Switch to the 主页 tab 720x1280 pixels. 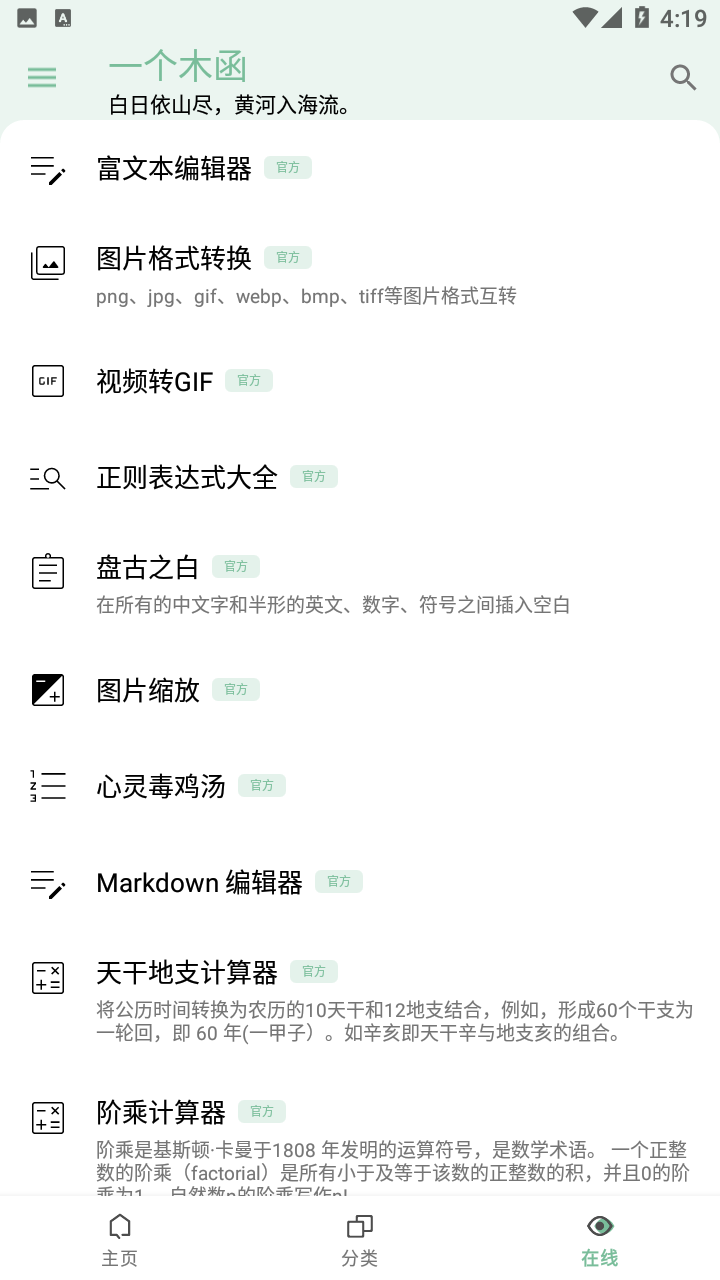coord(120,1240)
